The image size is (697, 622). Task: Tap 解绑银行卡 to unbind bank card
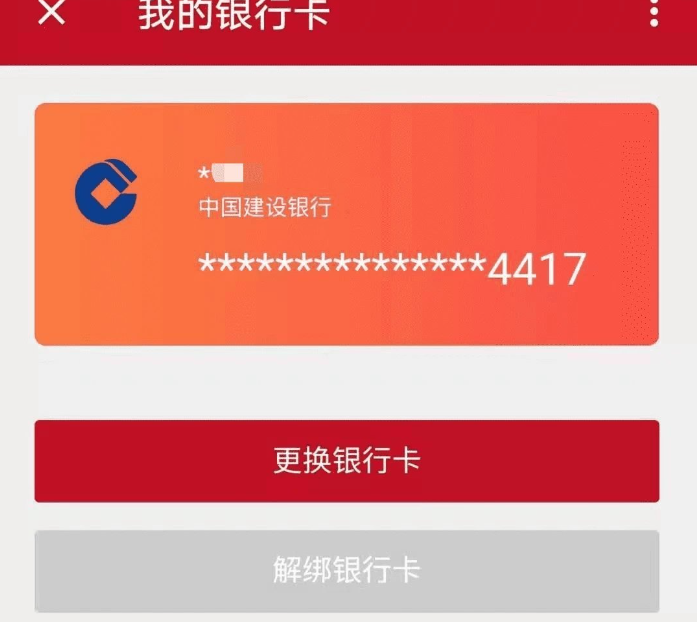(347, 570)
